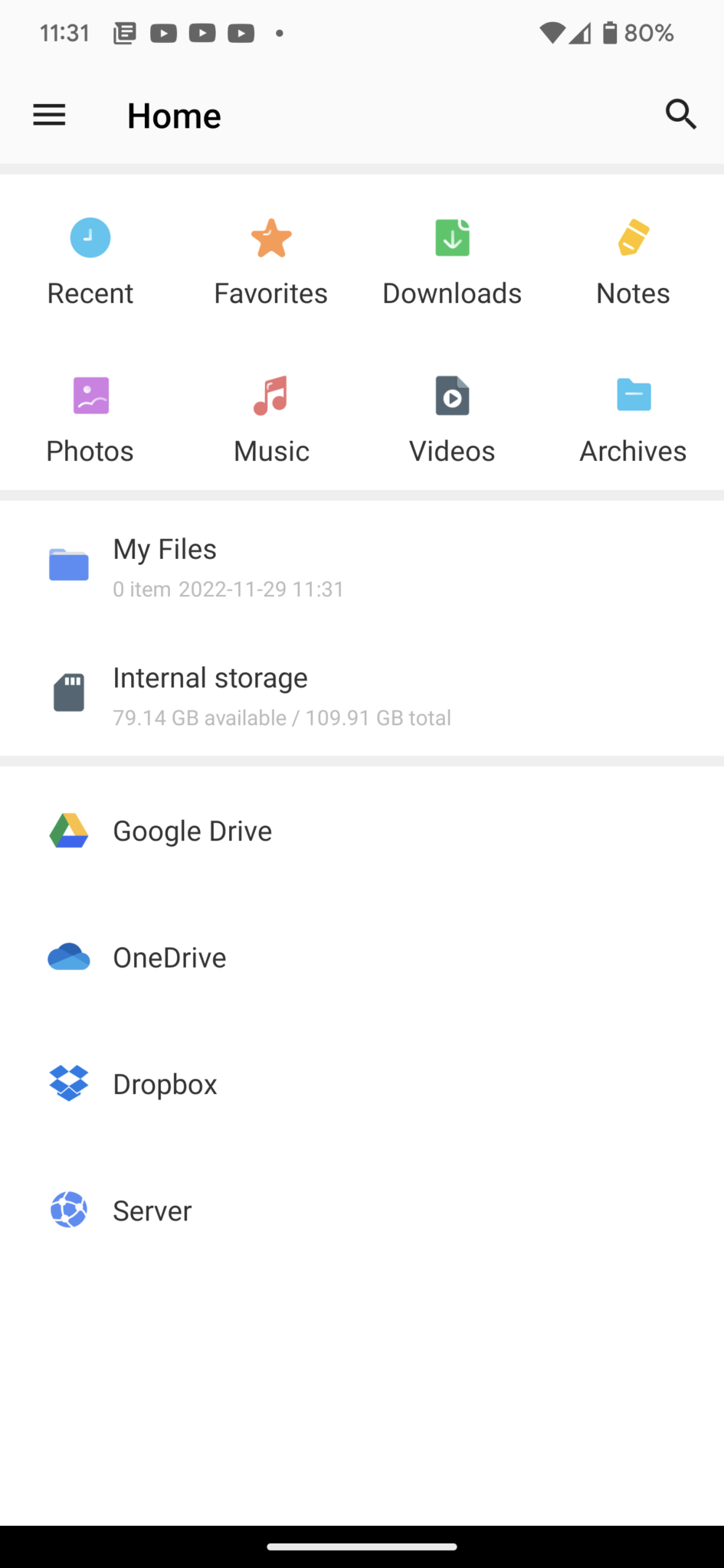
Task: Tap the search magnifier icon
Action: 680,115
